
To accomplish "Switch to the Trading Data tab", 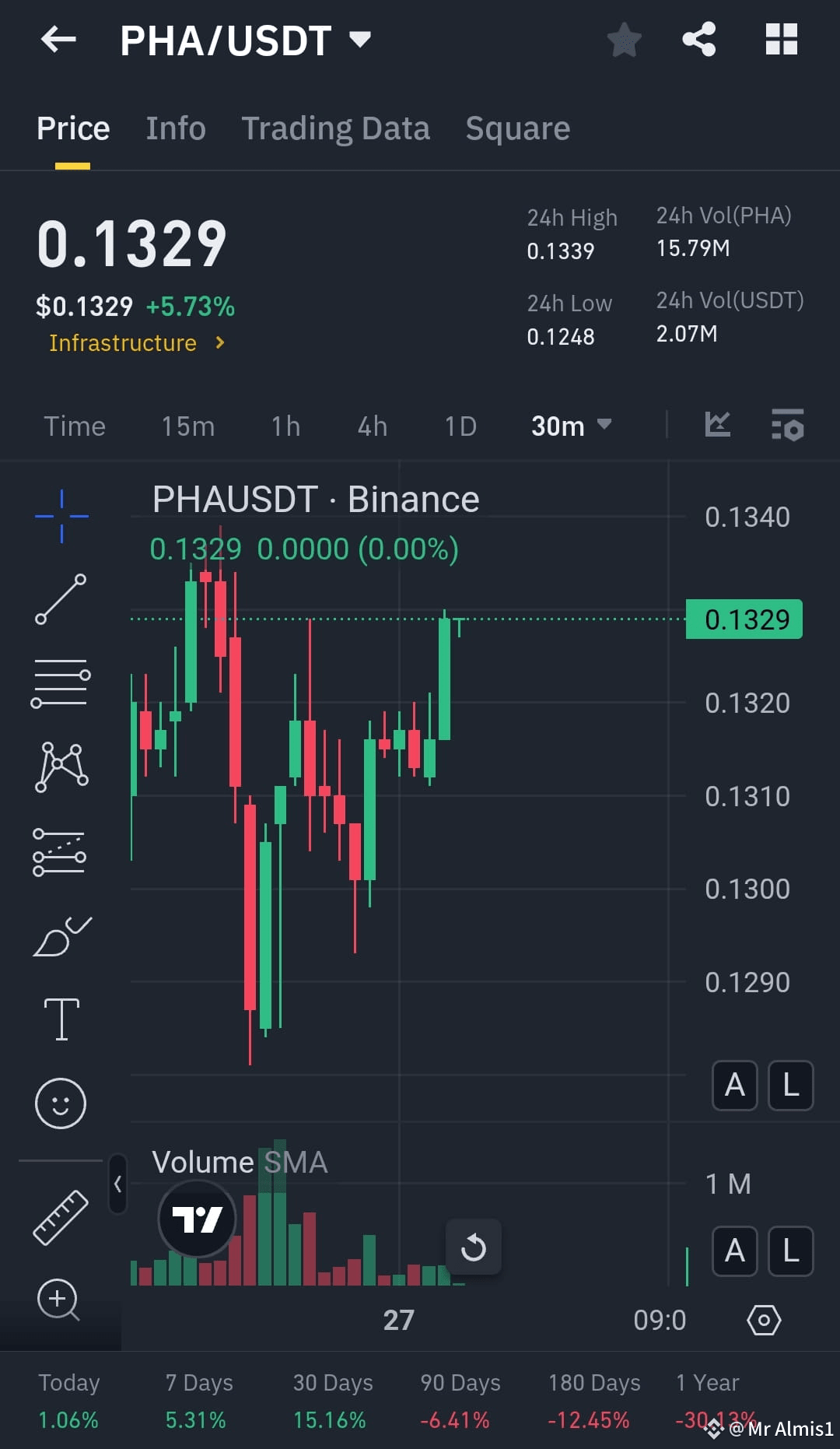I will tap(336, 128).
